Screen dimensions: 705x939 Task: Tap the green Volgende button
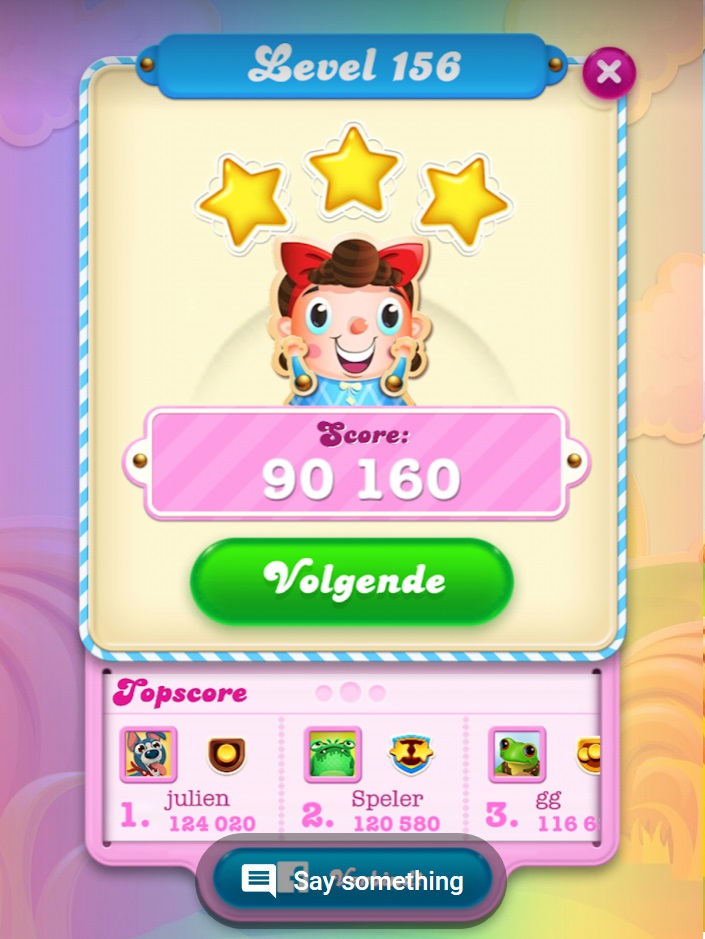pyautogui.click(x=352, y=580)
